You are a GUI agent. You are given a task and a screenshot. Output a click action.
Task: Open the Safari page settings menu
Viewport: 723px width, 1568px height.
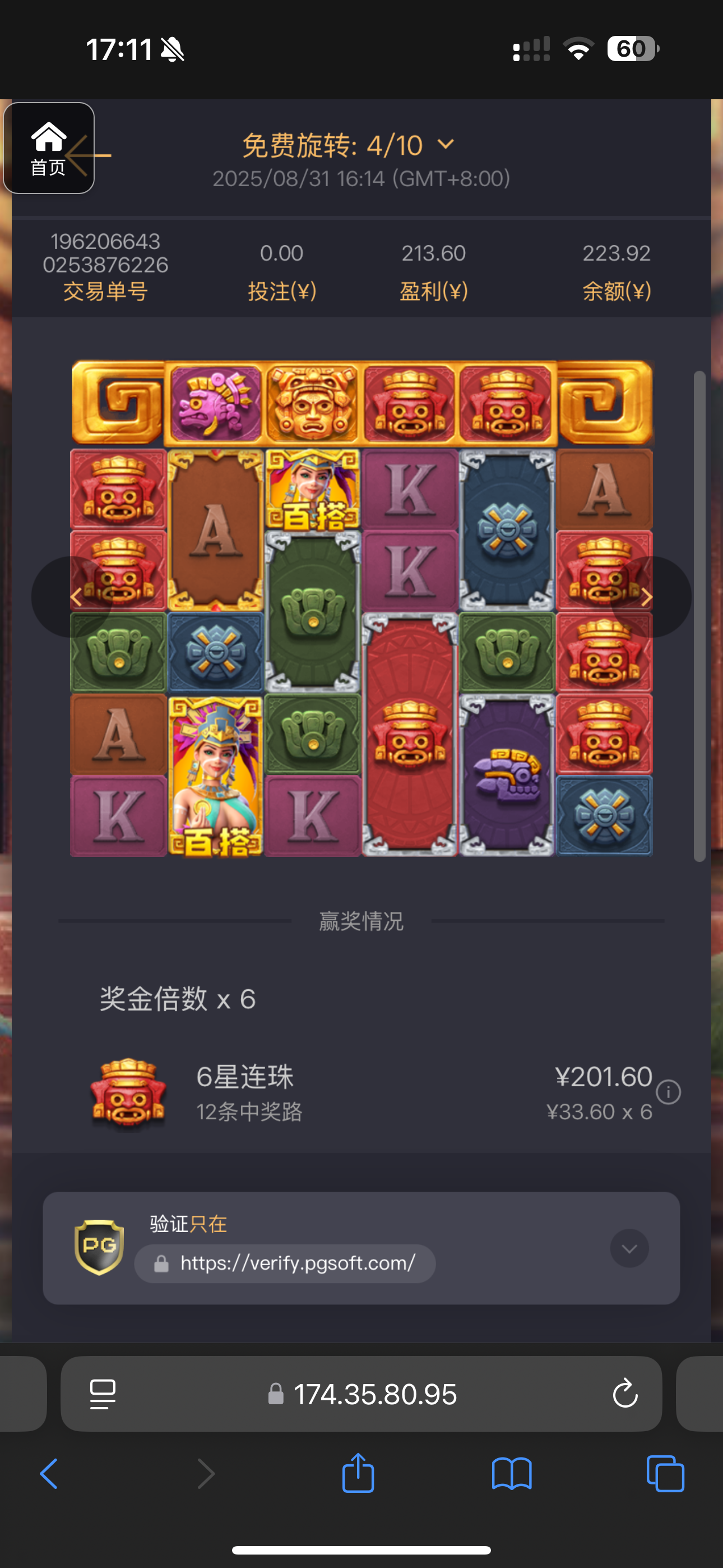(102, 1393)
